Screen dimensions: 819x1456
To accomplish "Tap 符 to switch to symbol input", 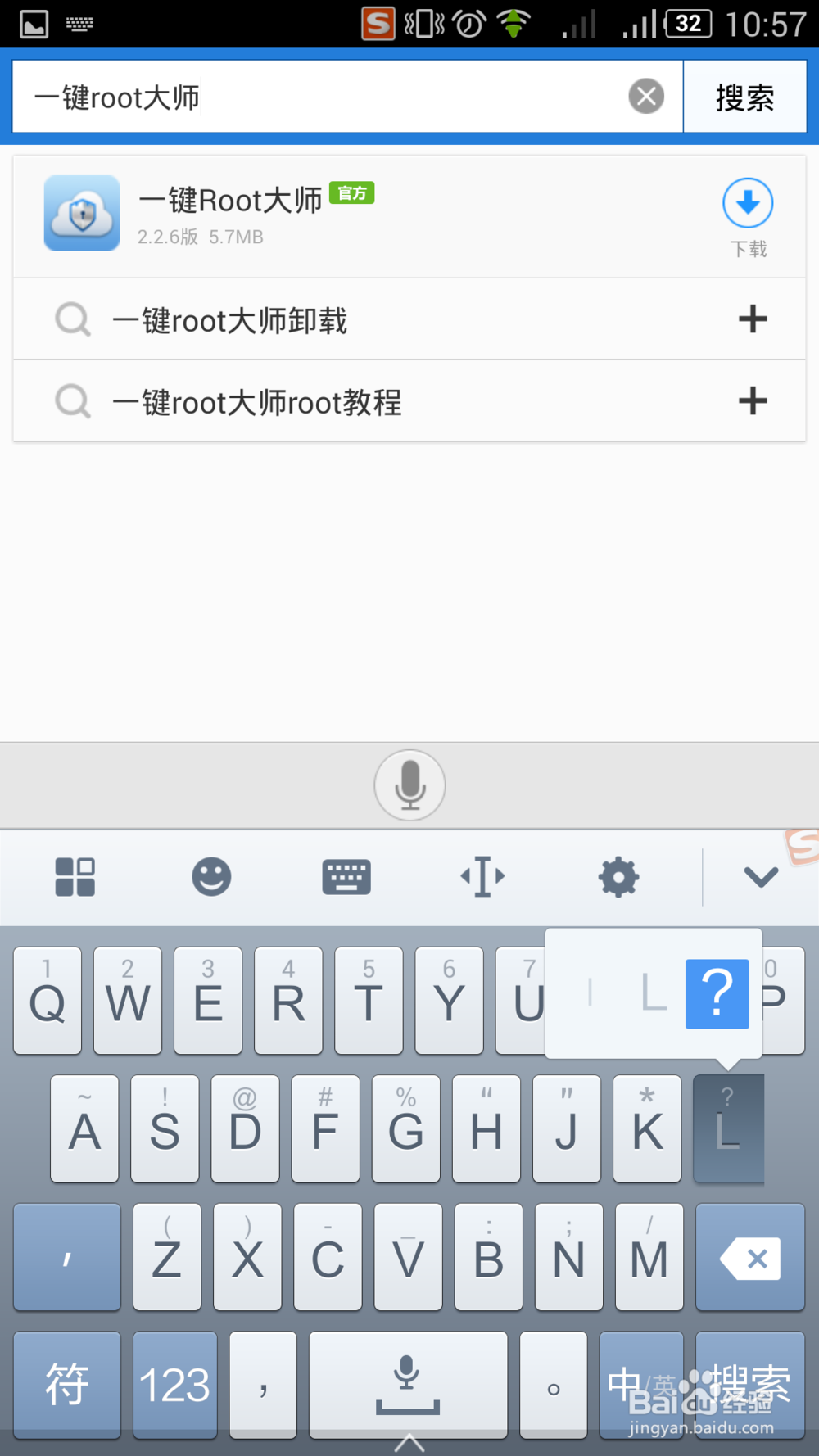I will (x=67, y=1384).
